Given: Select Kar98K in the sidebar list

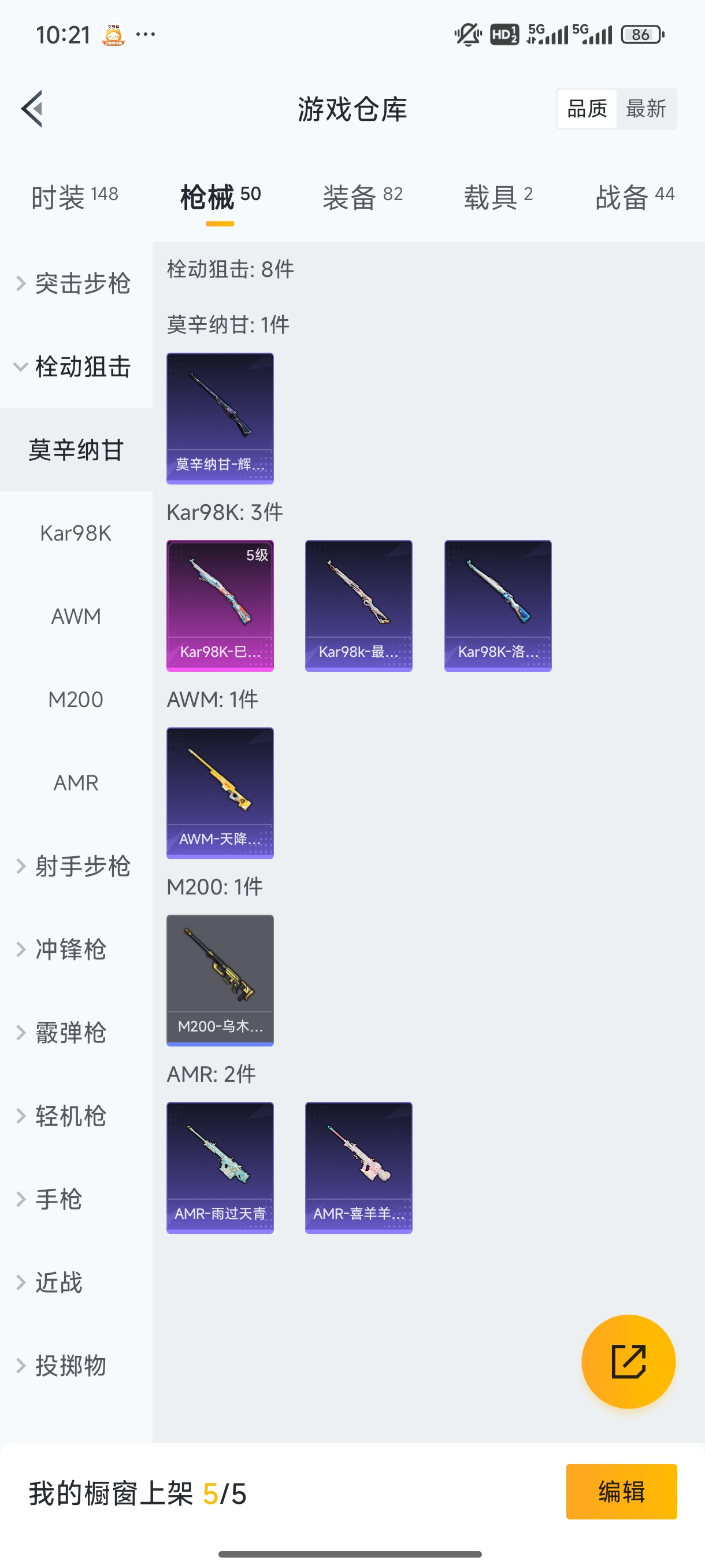Looking at the screenshot, I should point(76,532).
